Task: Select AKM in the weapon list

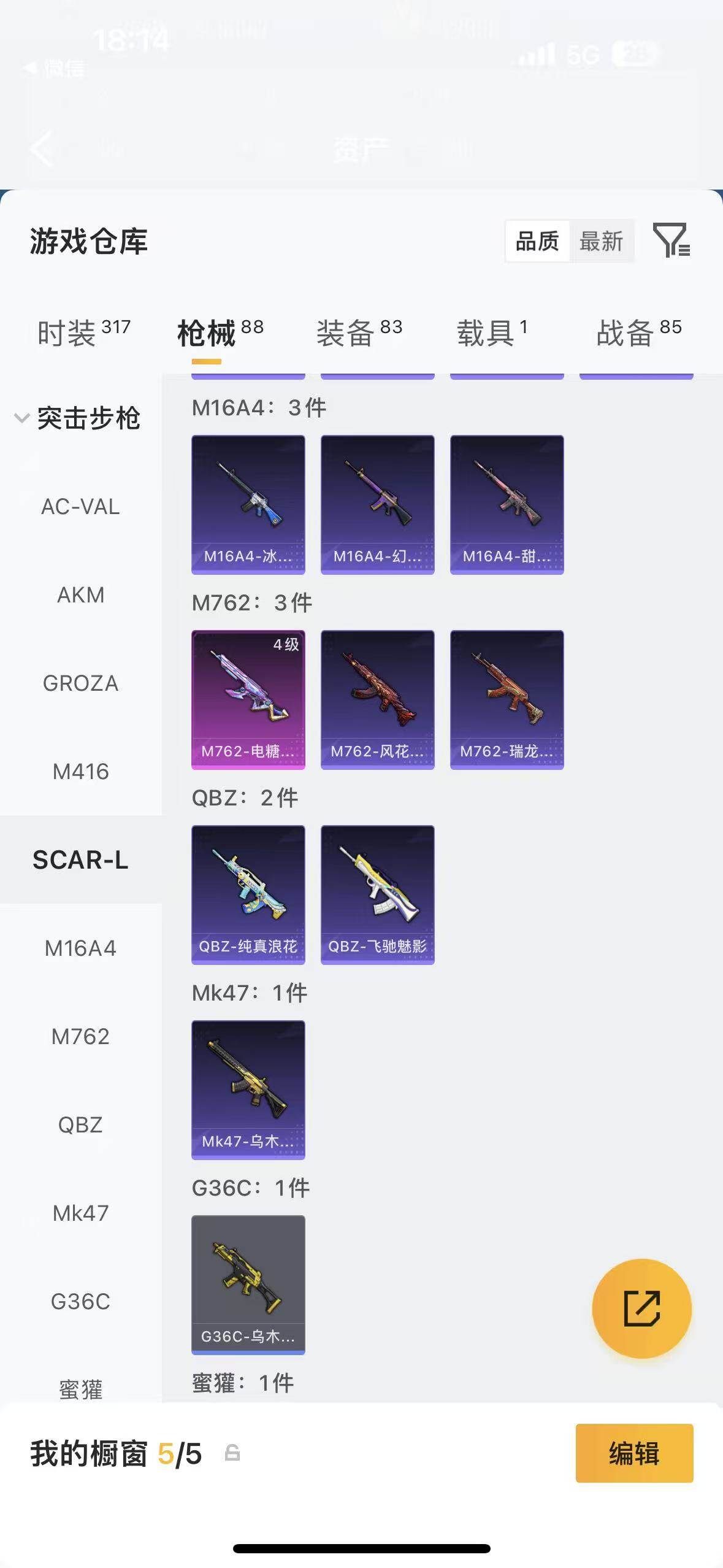Action: (x=81, y=595)
